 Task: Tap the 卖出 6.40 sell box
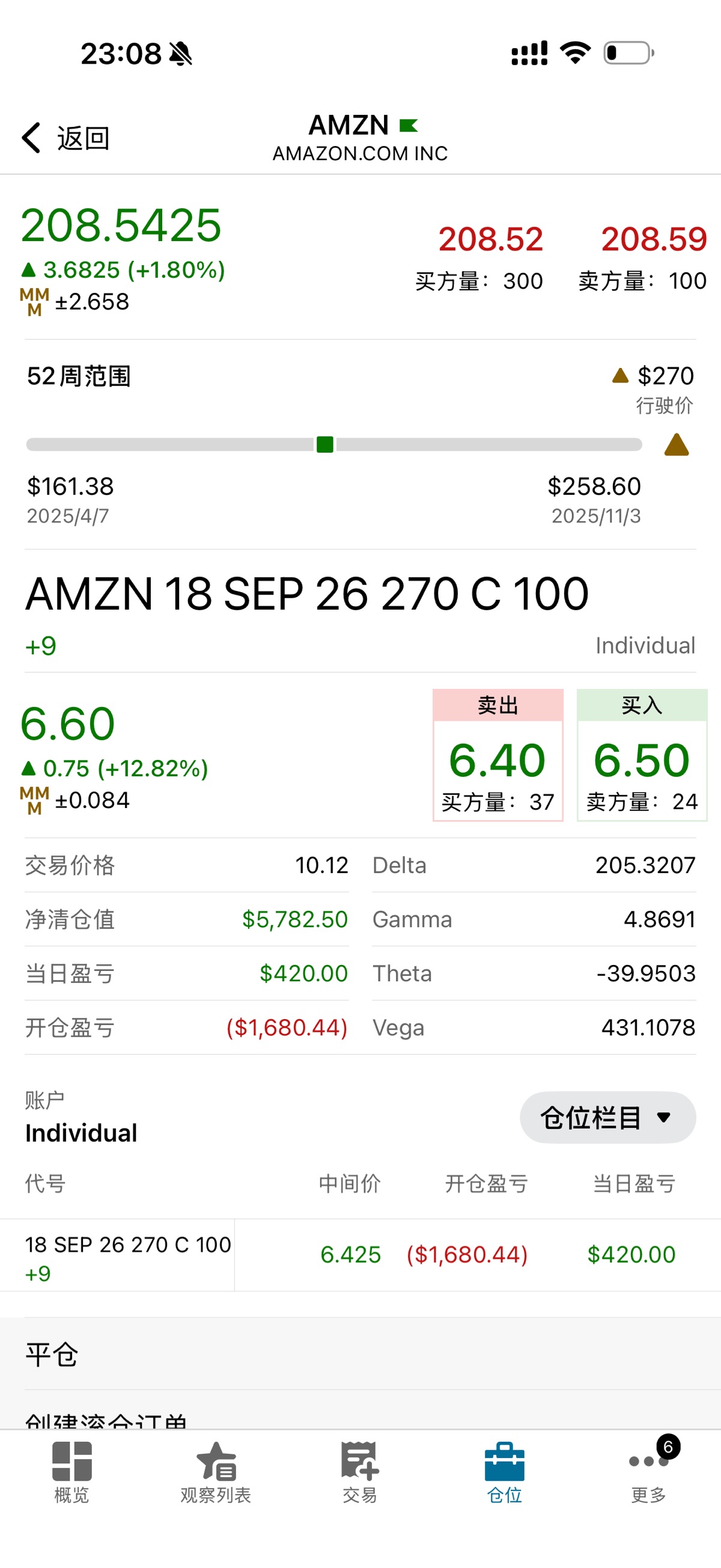(x=497, y=755)
